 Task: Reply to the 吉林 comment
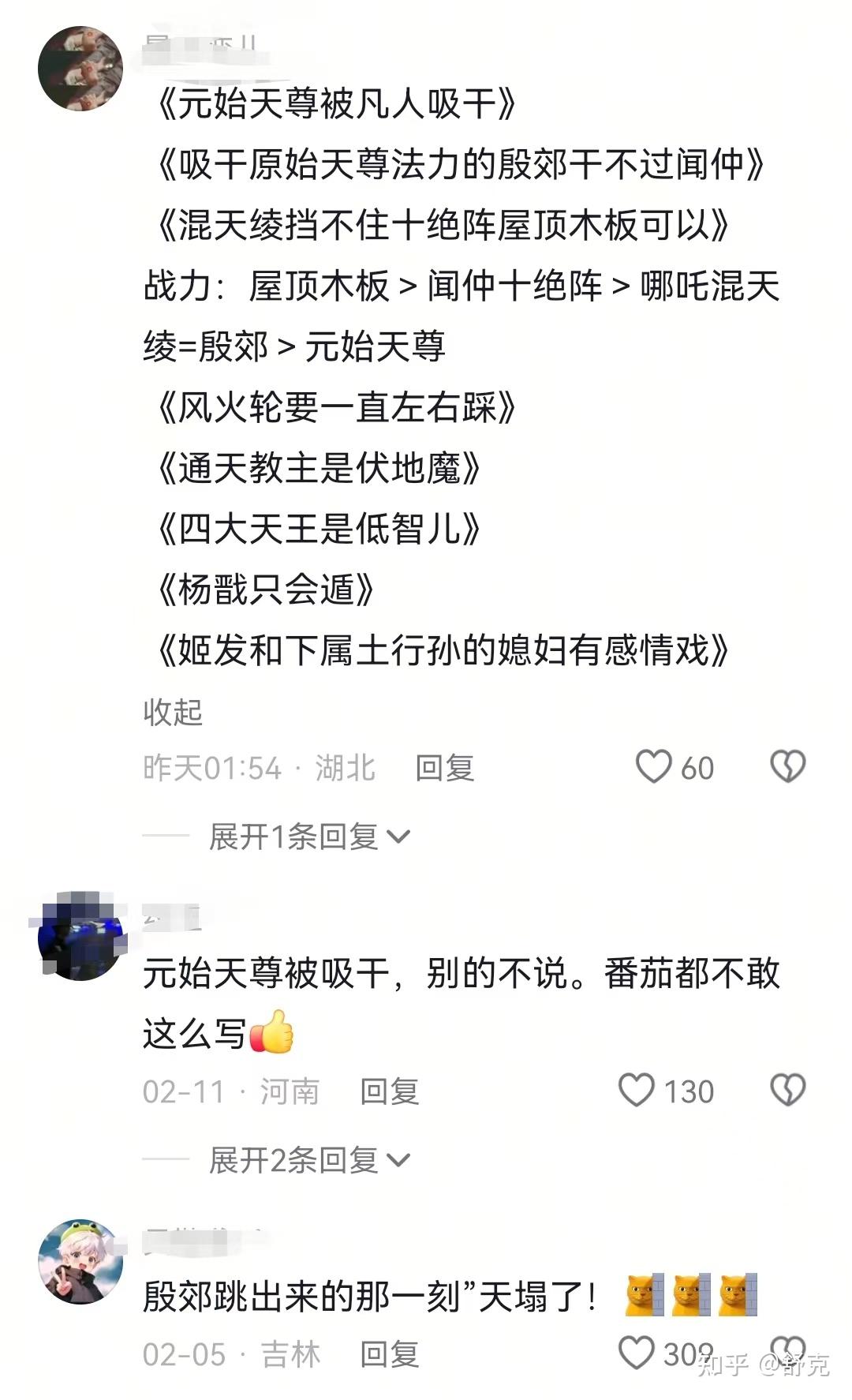[389, 1354]
